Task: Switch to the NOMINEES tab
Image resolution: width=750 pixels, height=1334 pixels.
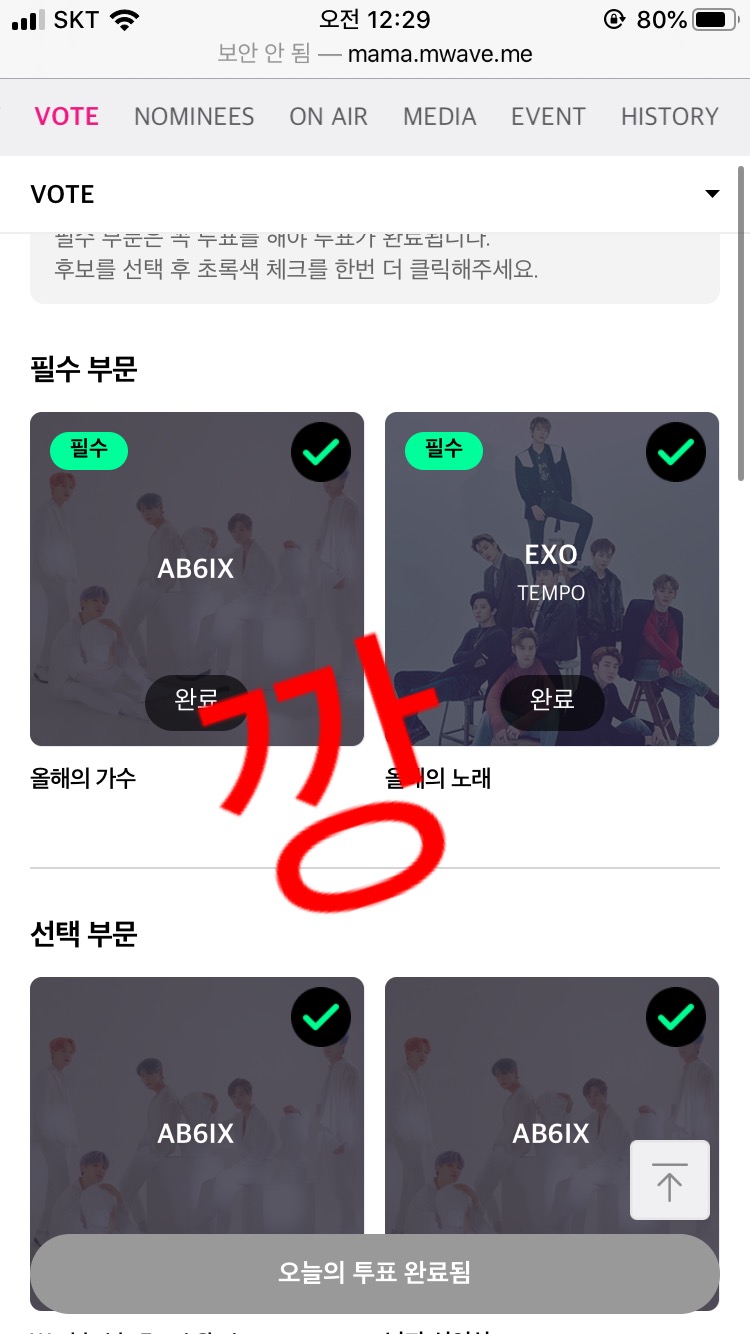Action: pos(194,116)
